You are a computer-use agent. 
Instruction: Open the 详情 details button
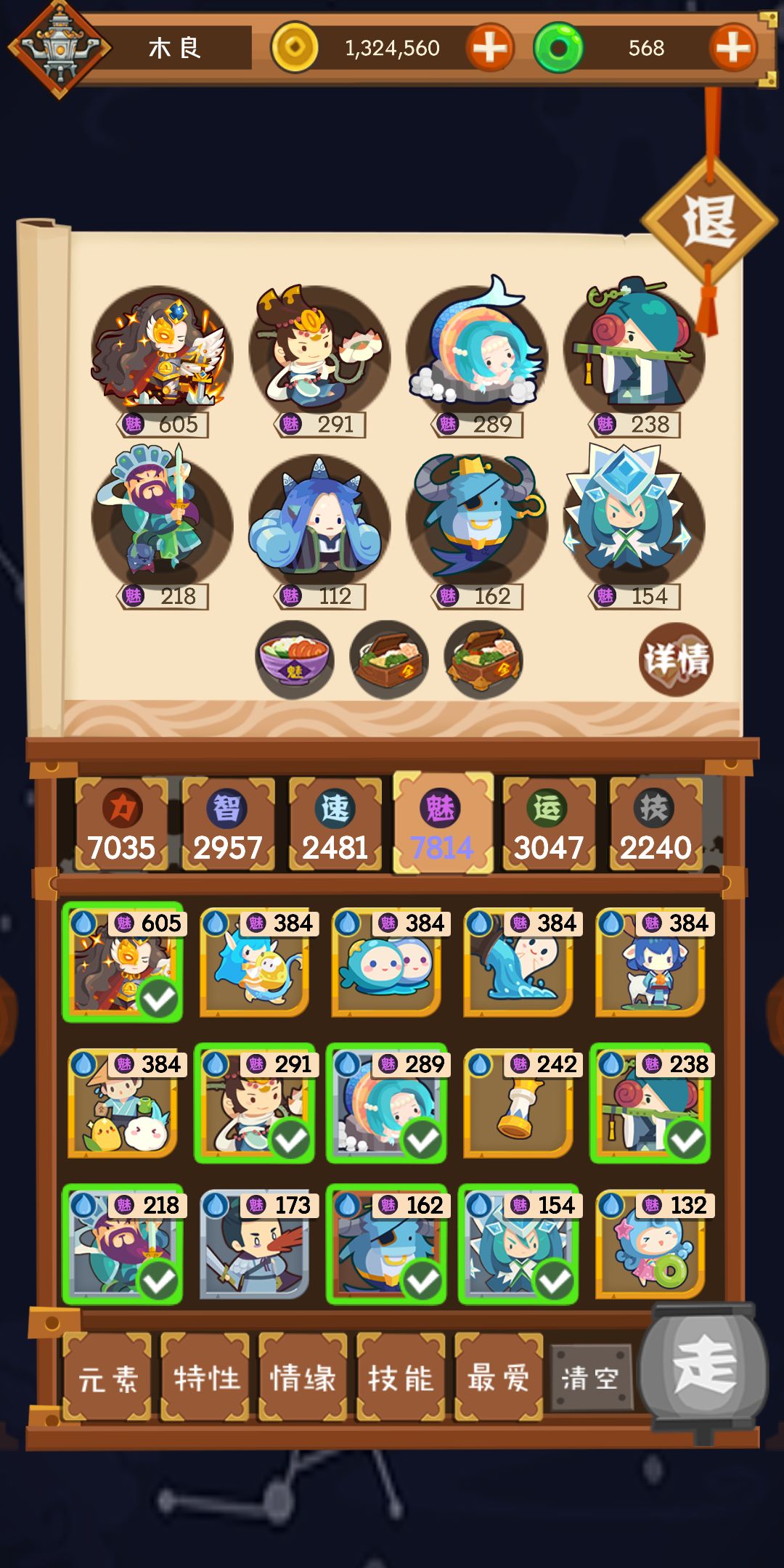[677, 659]
